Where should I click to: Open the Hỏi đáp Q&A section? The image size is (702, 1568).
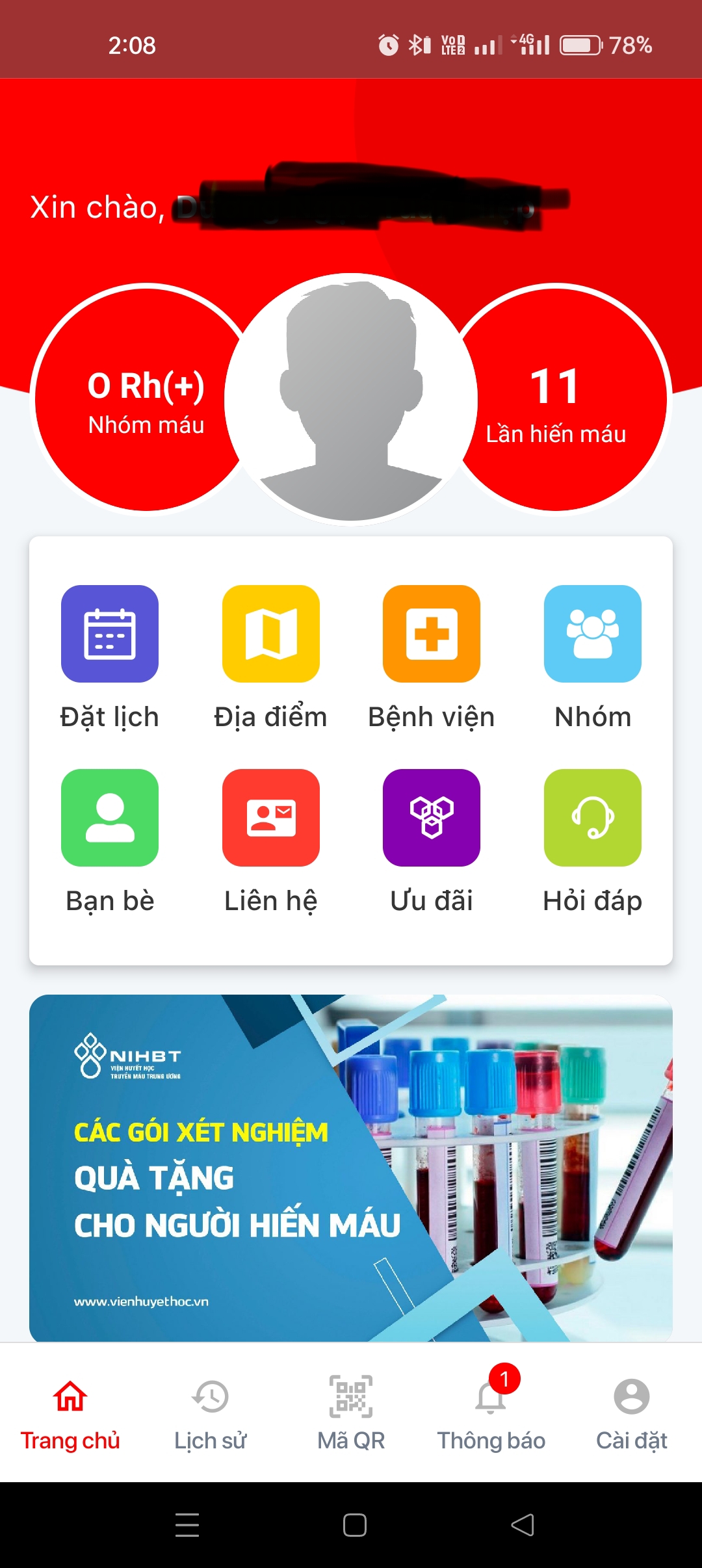pyautogui.click(x=592, y=818)
